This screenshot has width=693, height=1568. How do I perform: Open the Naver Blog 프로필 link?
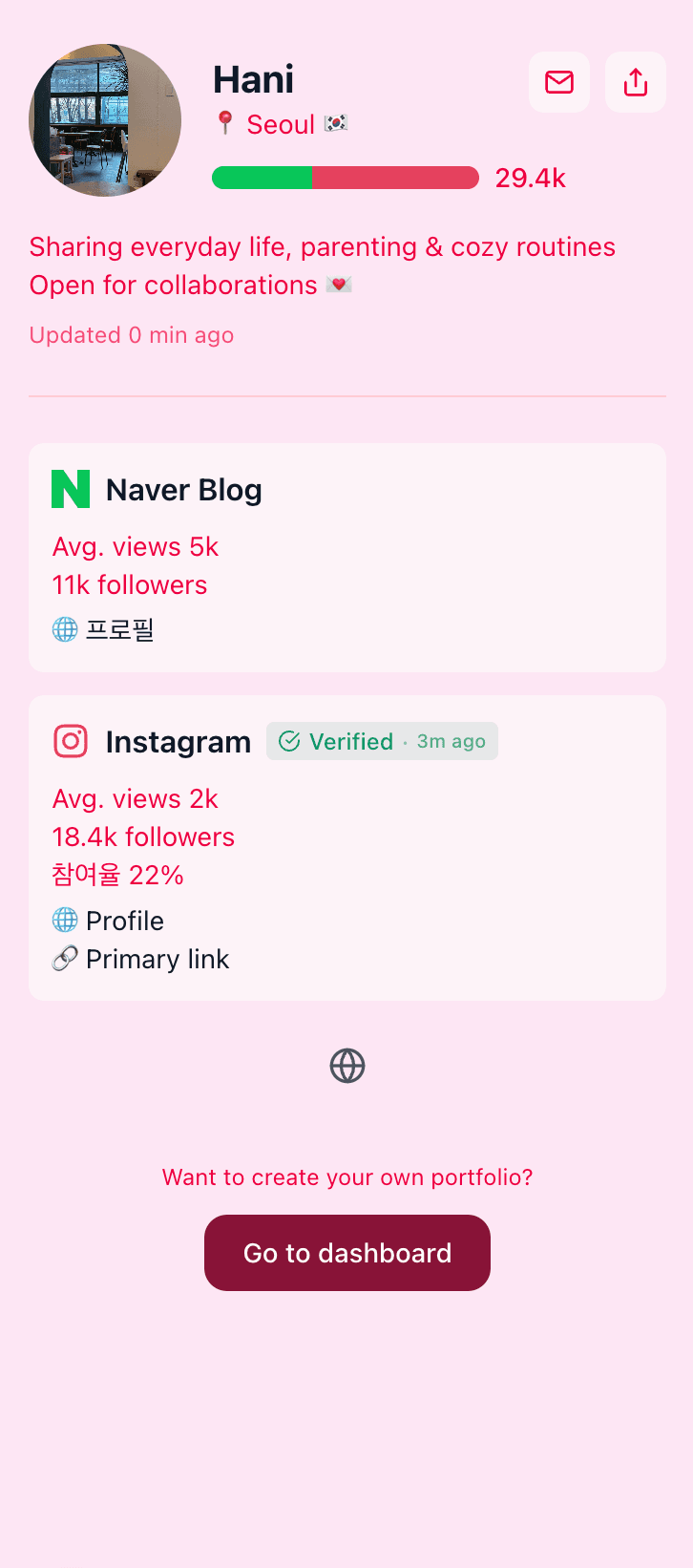coord(119,630)
